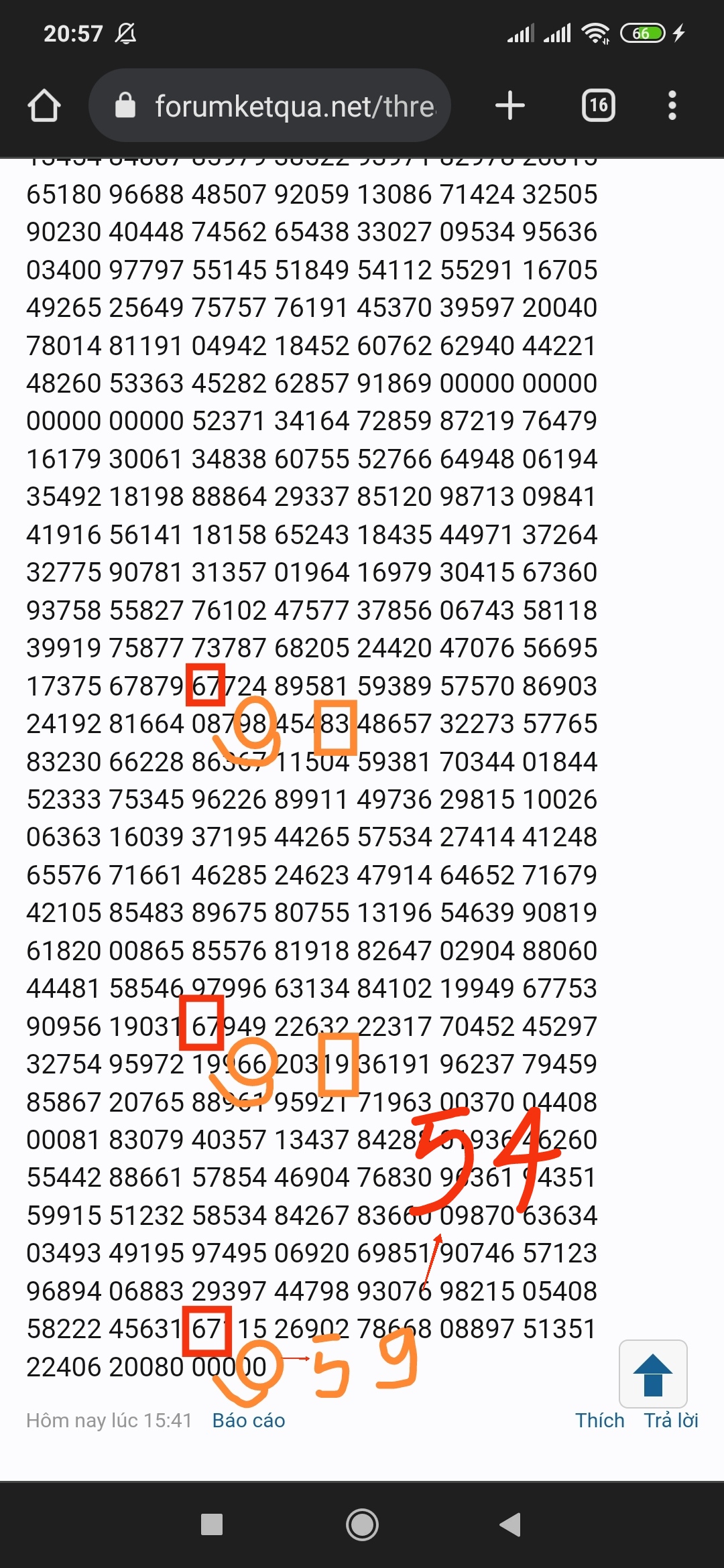This screenshot has width=724, height=1568.
Task: Report this post via Báo cáo
Action: tap(249, 1421)
